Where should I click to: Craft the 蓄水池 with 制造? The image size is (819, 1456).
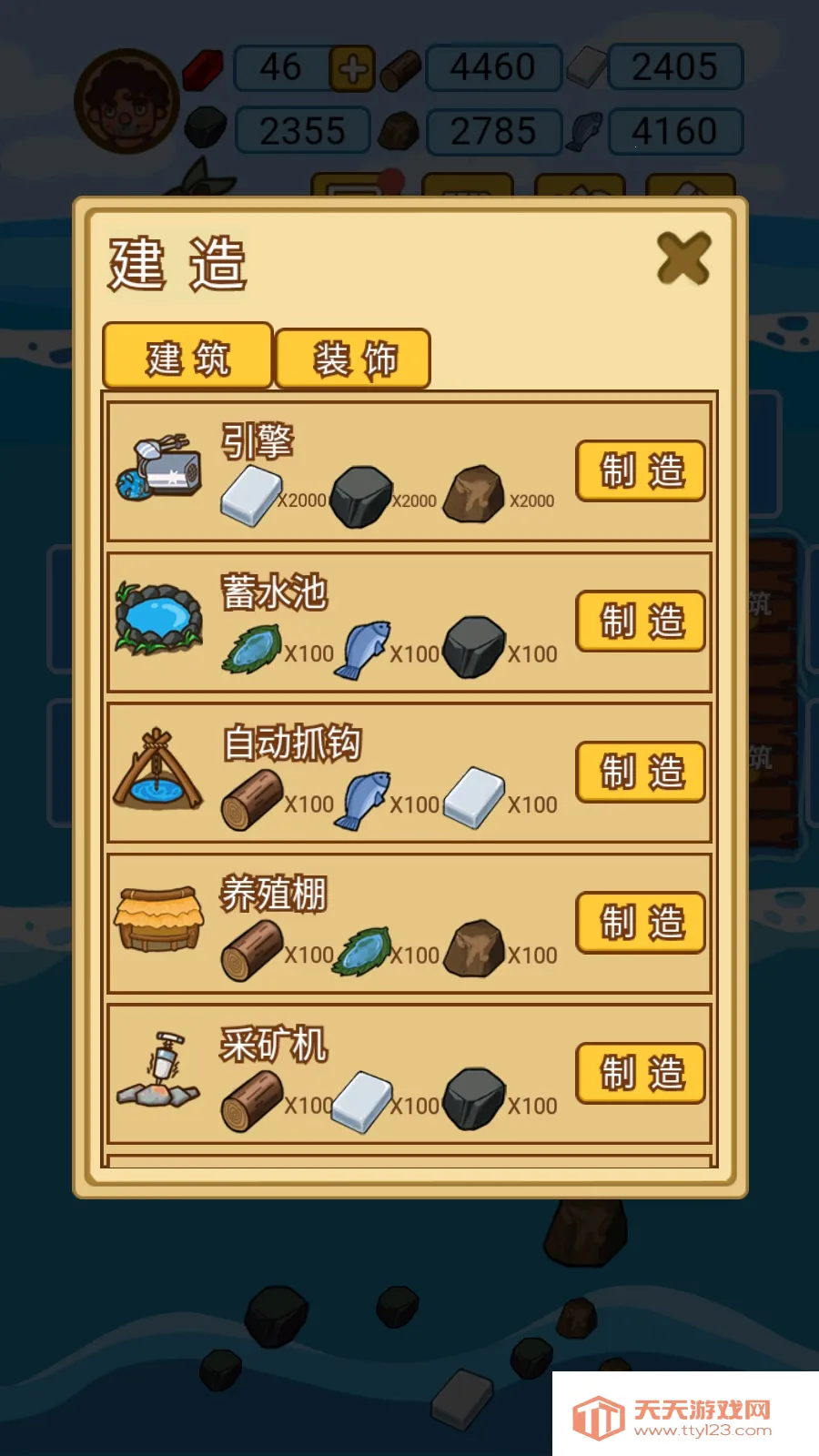click(641, 622)
